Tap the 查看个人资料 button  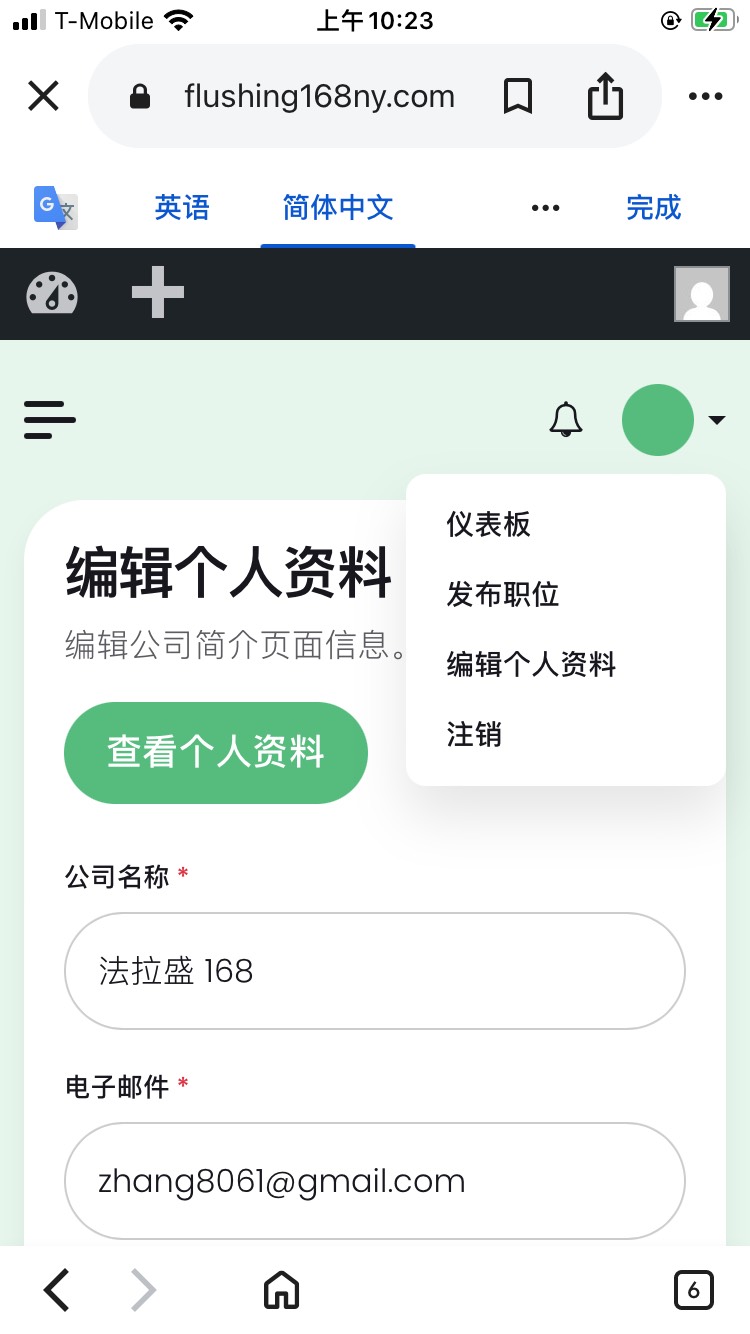click(216, 753)
